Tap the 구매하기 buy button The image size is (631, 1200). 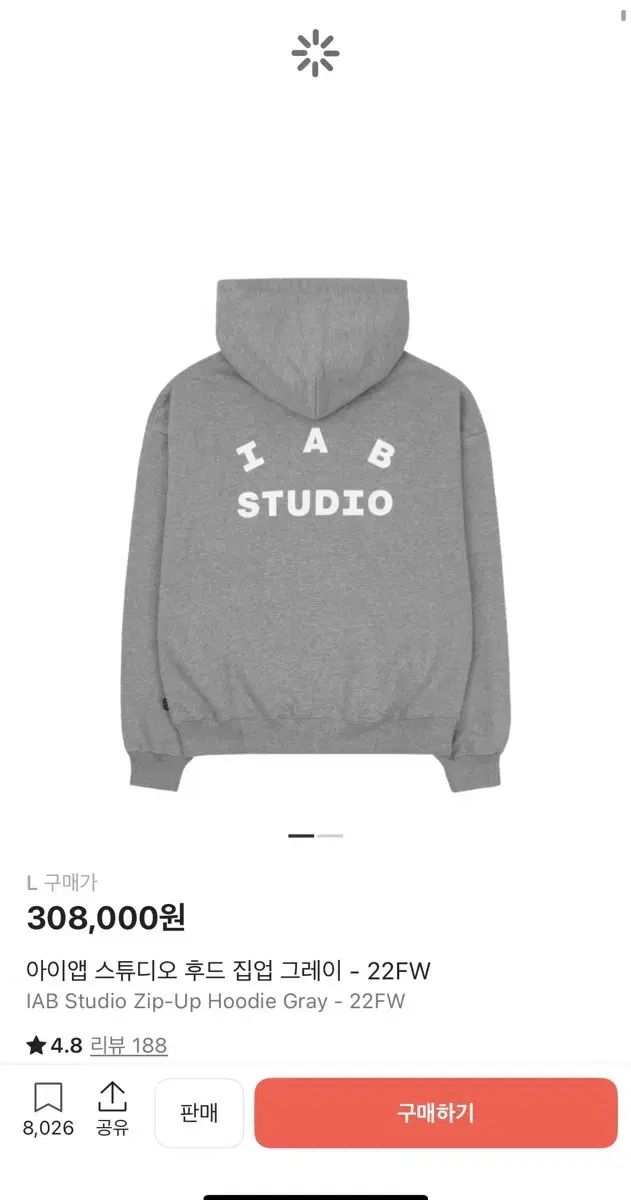click(435, 1112)
